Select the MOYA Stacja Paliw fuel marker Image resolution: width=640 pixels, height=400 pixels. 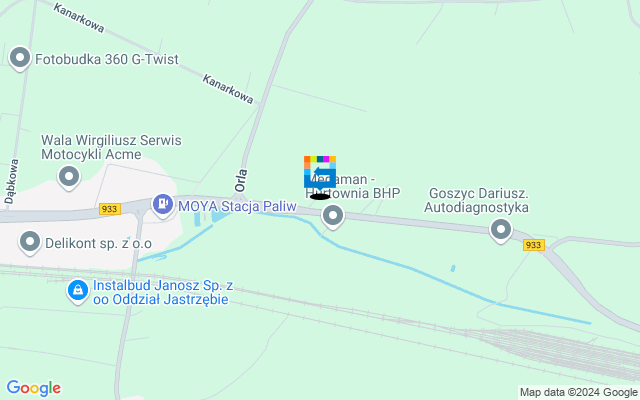click(162, 205)
